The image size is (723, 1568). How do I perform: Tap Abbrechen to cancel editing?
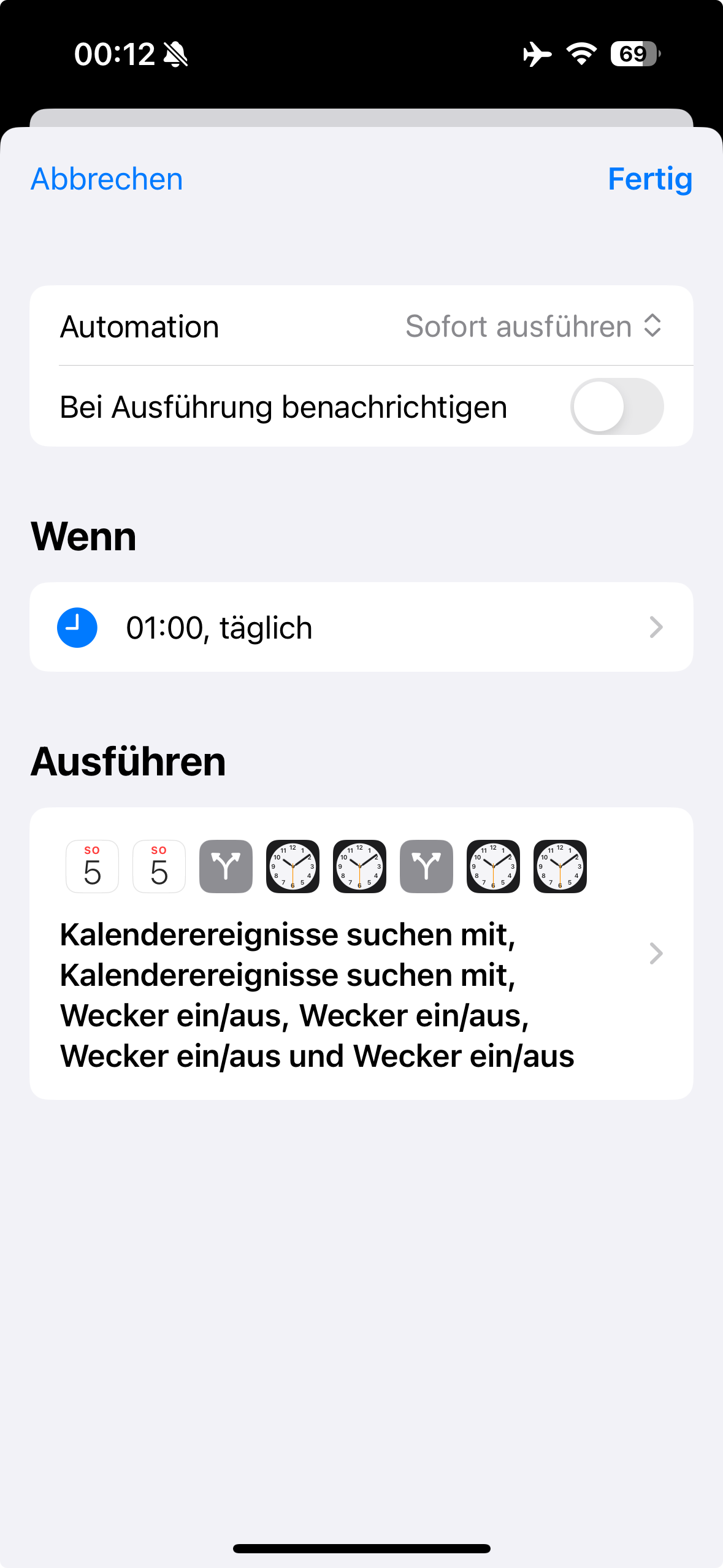107,179
